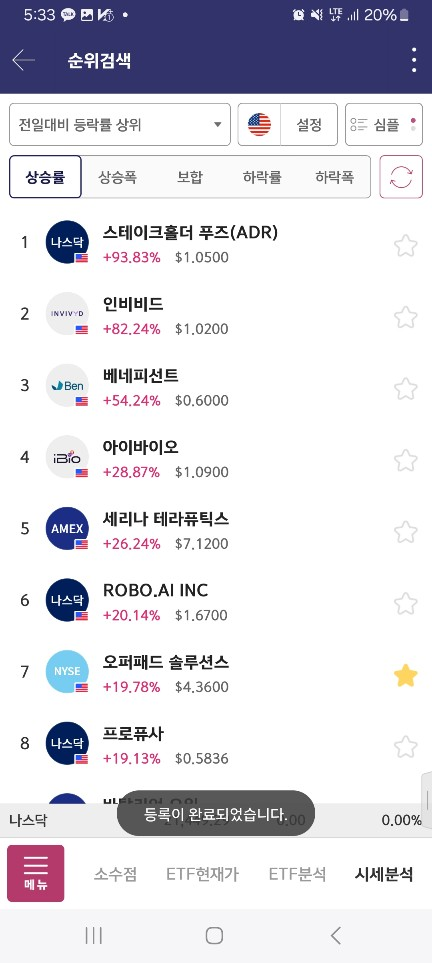The height and width of the screenshot is (963, 432).
Task: Switch to ETF현재가 in the bottom bar
Action: [x=202, y=874]
